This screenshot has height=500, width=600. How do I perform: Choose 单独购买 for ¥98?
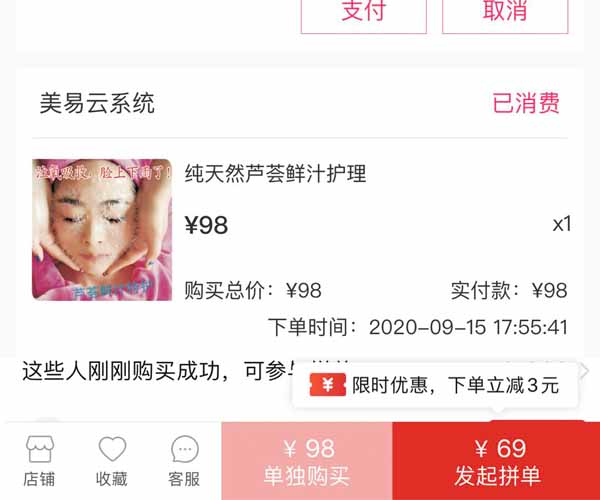[307, 461]
